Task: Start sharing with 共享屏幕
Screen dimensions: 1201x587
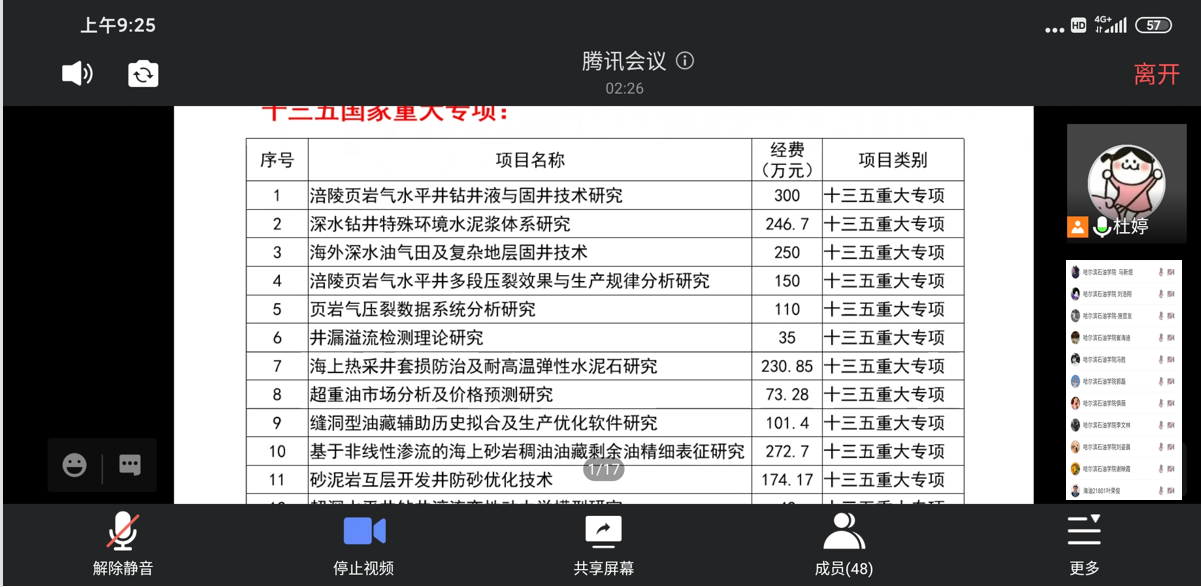Action: point(603,545)
